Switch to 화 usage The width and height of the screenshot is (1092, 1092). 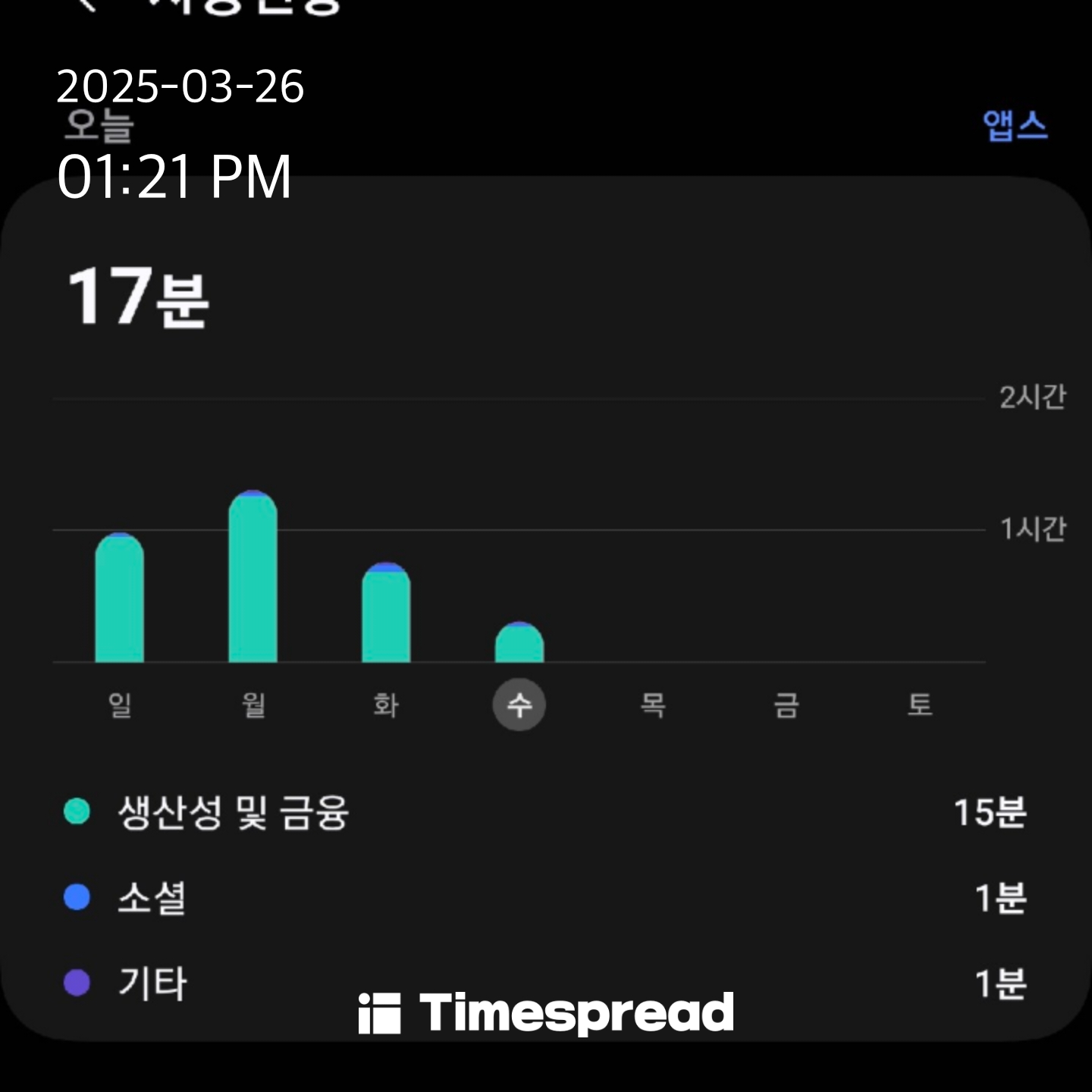coord(386,705)
